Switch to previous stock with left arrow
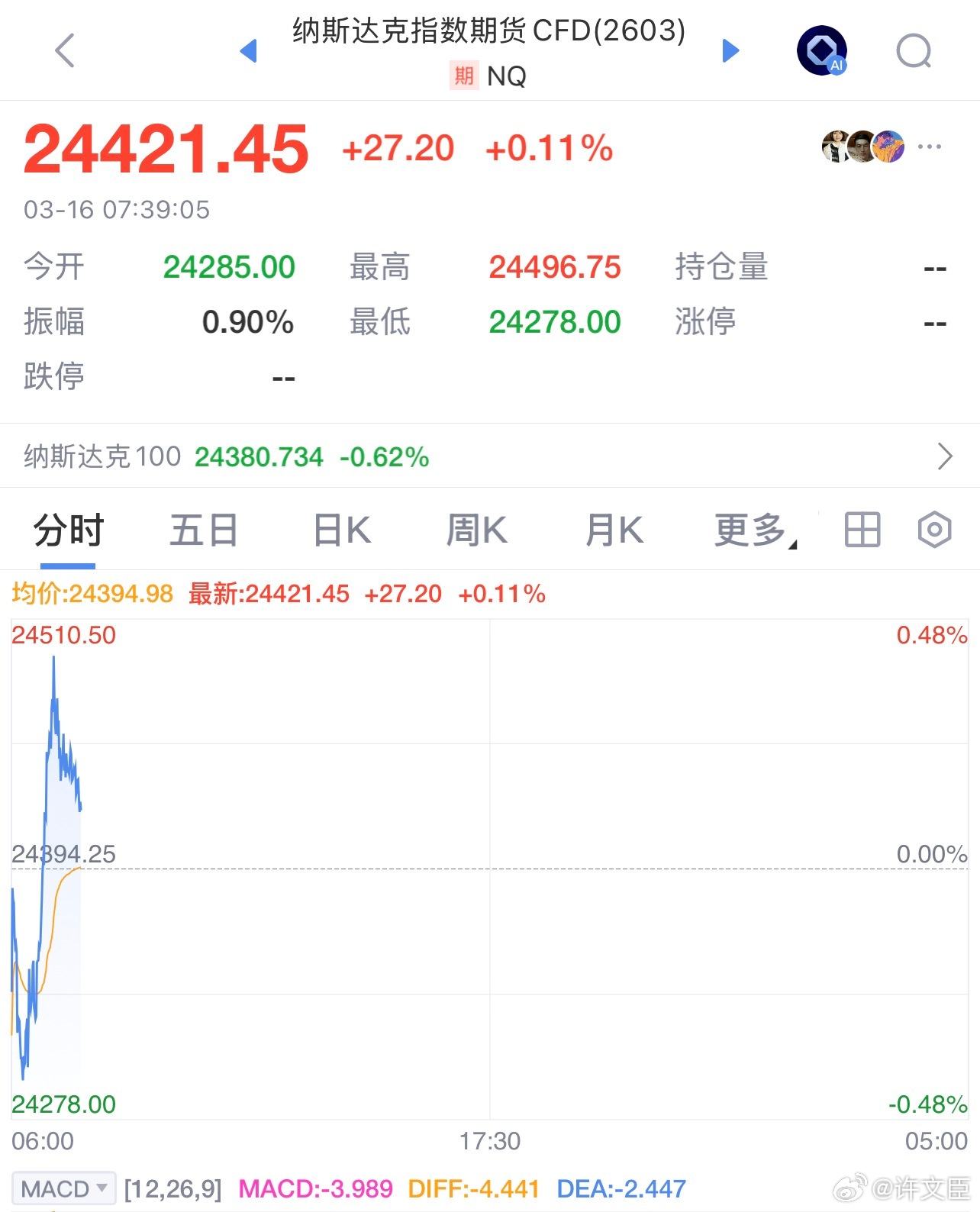 click(x=248, y=51)
